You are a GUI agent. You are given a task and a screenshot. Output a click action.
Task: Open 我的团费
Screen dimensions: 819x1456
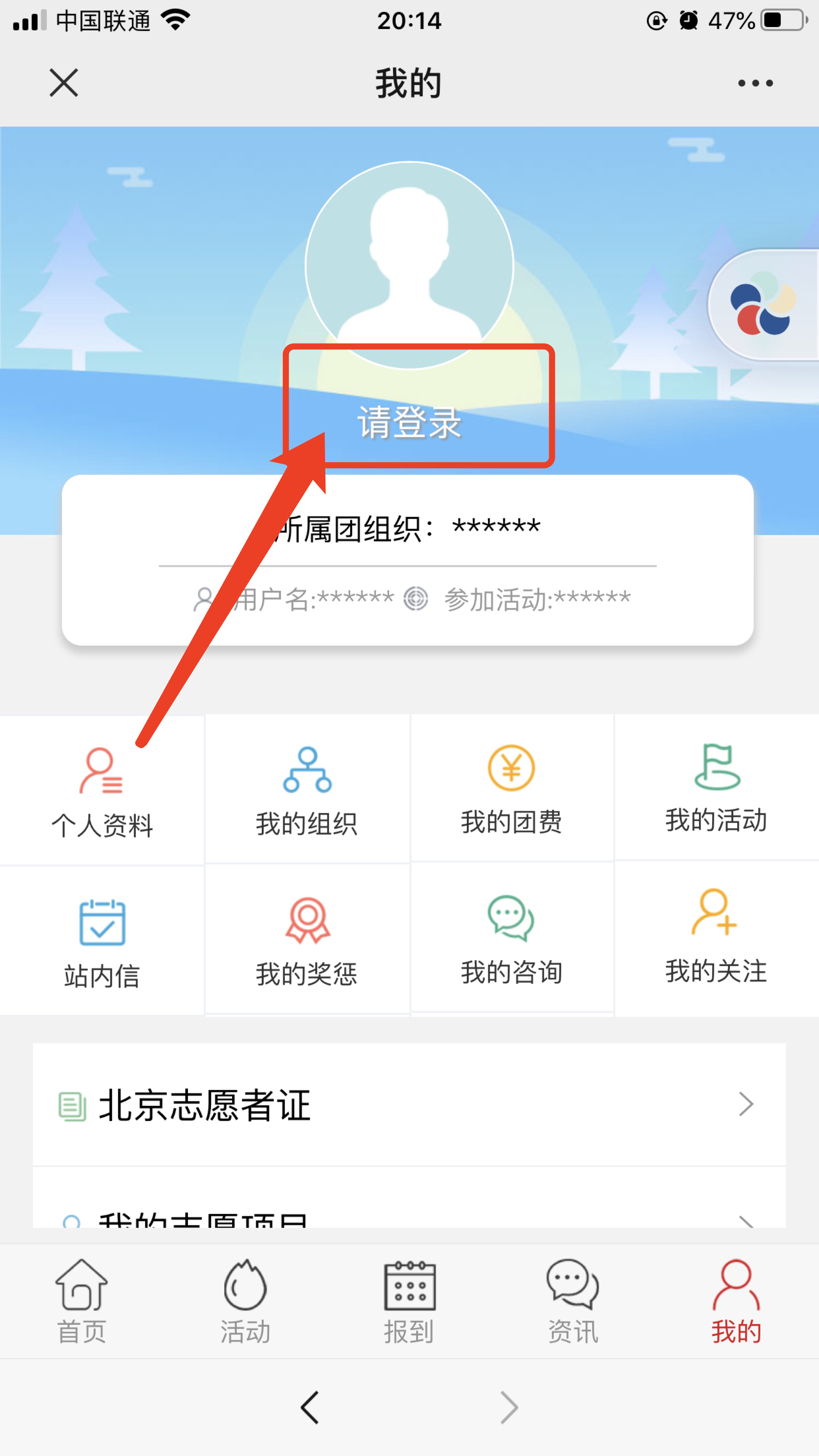pos(512,789)
